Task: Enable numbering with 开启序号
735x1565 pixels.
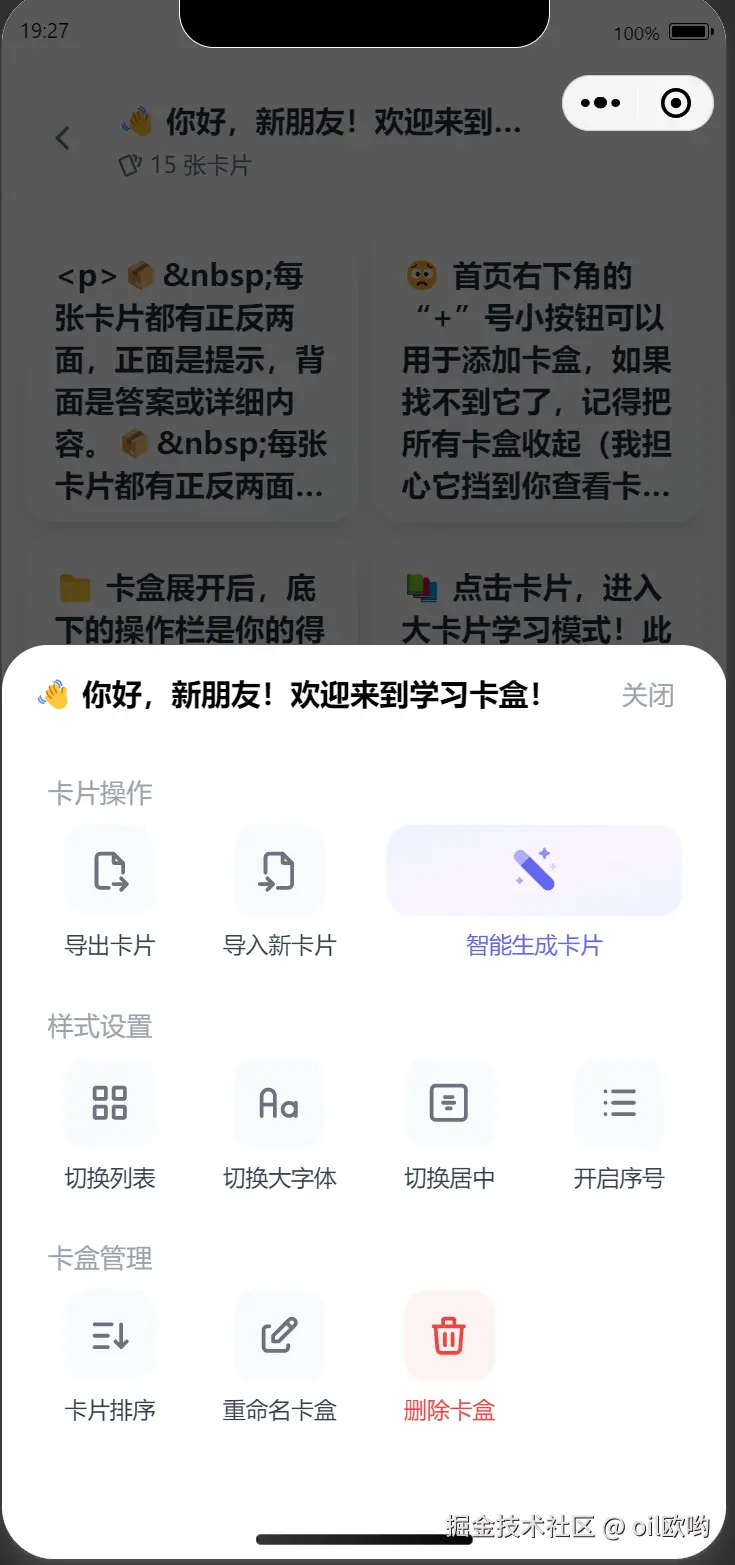Action: 619,1104
